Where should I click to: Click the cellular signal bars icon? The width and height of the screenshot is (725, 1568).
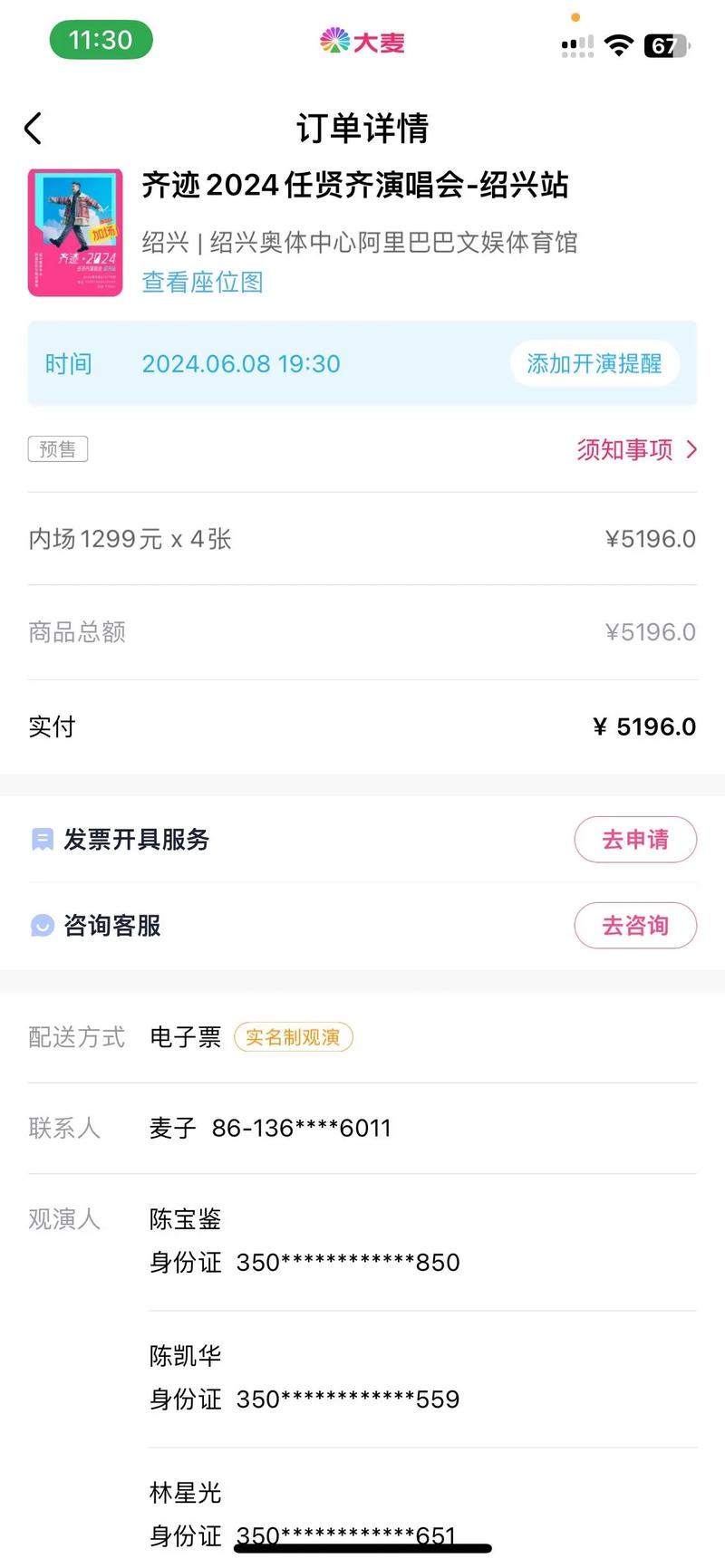(575, 45)
